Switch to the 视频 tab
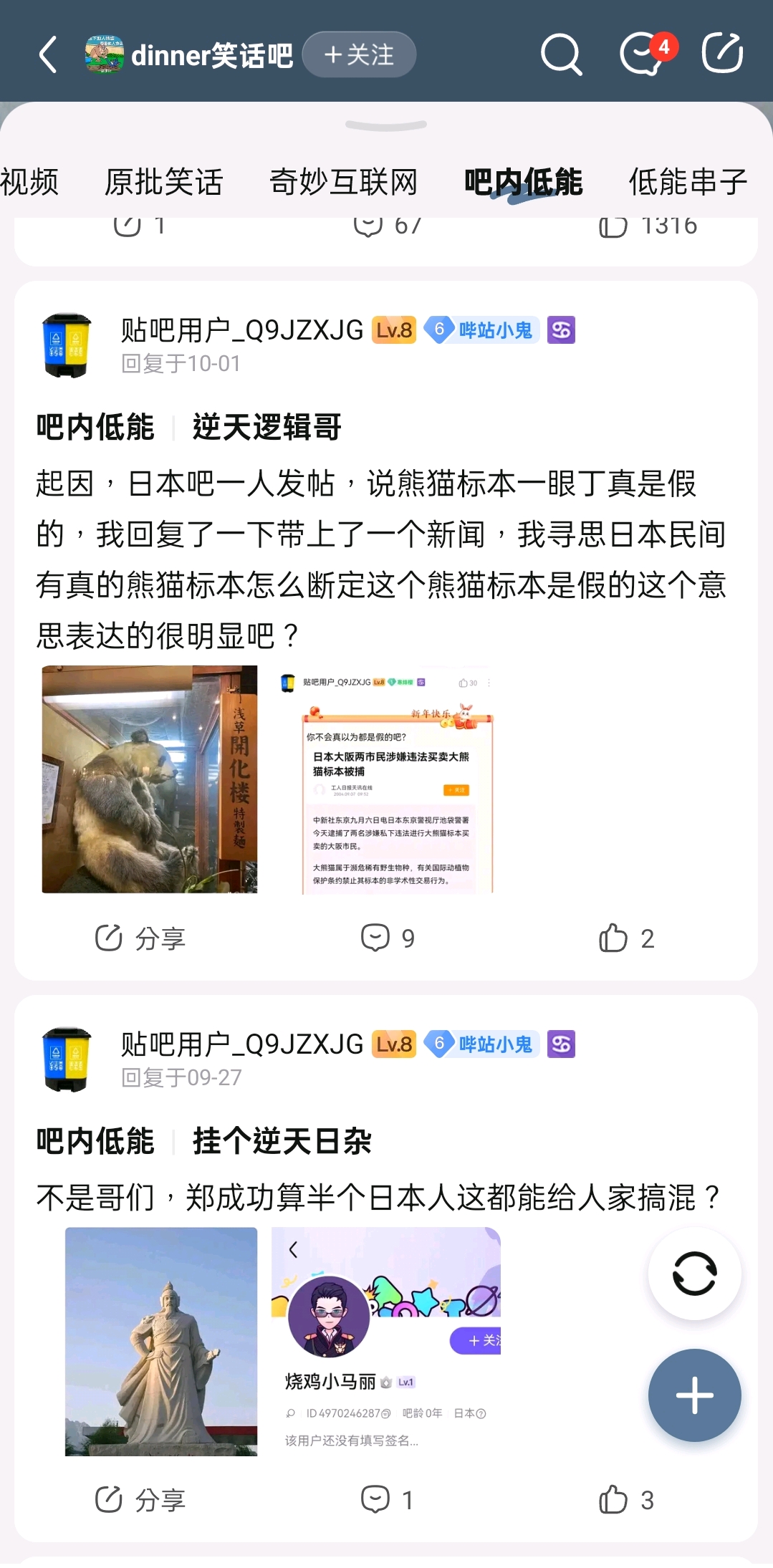 click(x=29, y=182)
